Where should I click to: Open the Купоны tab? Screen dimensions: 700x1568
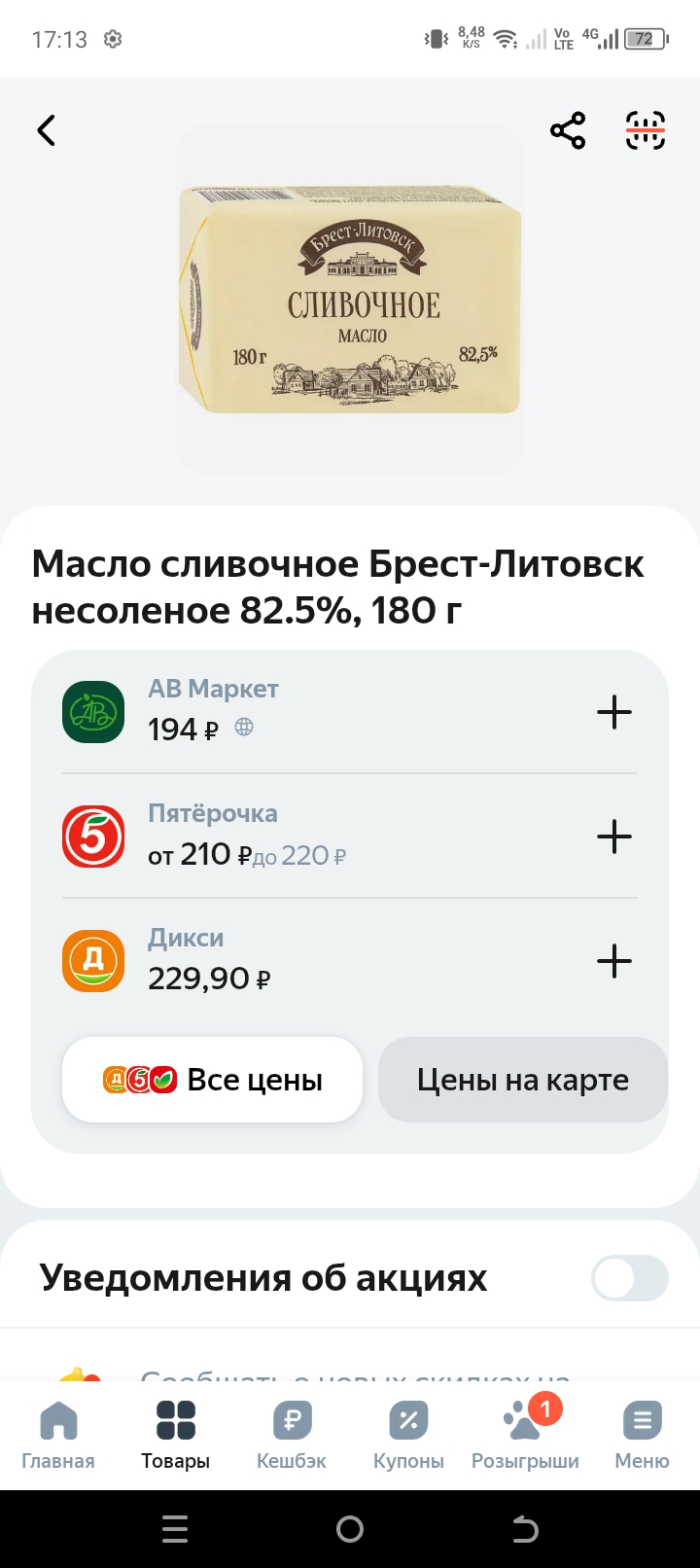(408, 1435)
